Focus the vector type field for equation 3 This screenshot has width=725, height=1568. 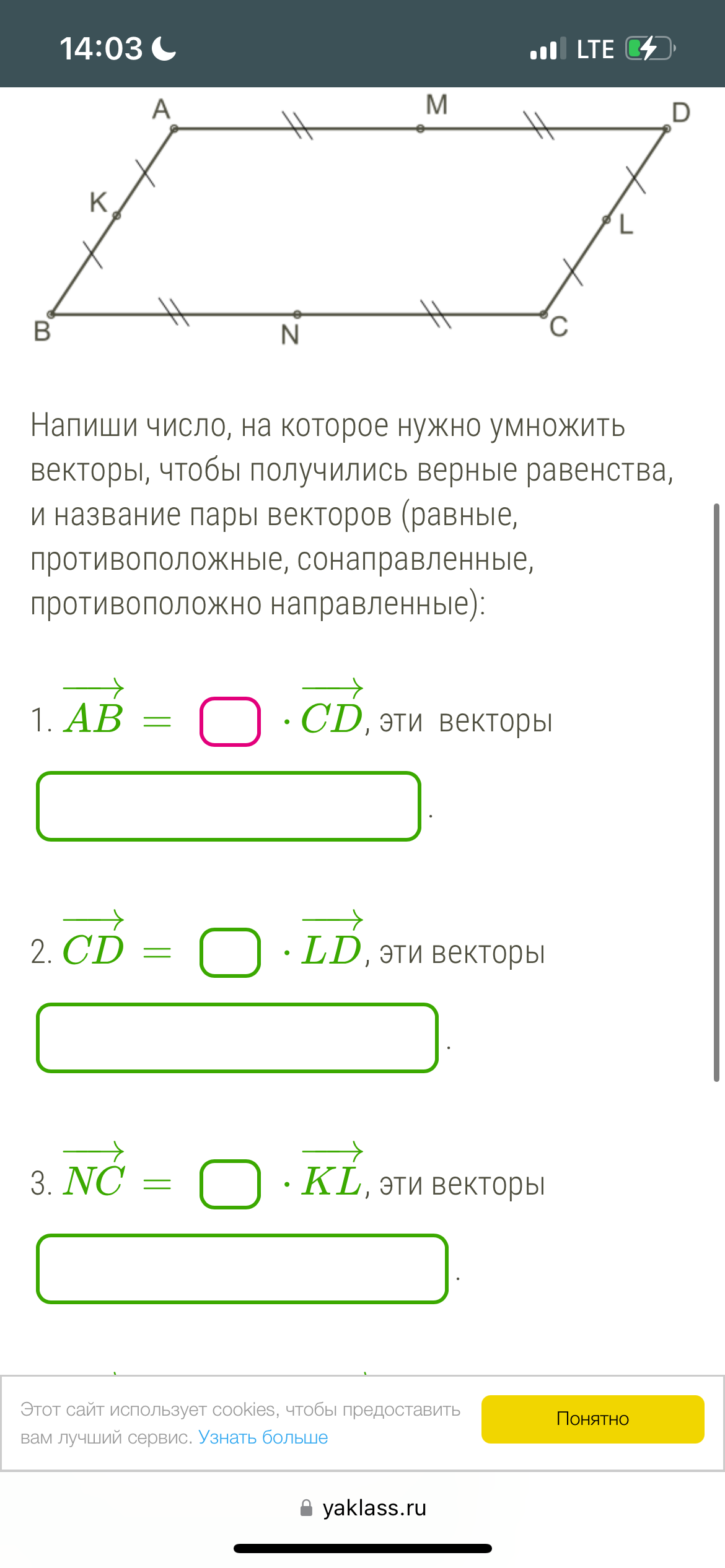tap(242, 1269)
